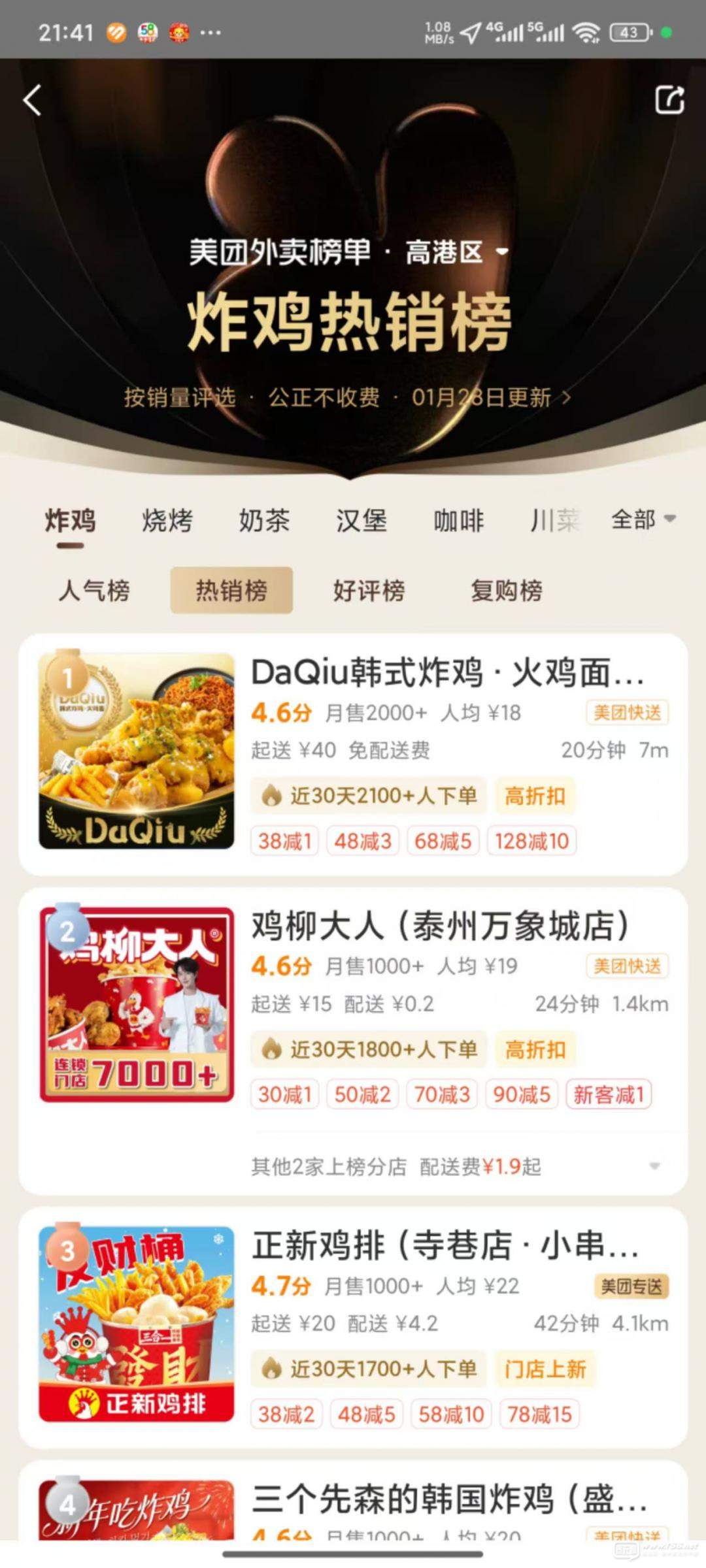
Task: Open ranking rules via the 01月更新 arrow
Action: coord(566,397)
